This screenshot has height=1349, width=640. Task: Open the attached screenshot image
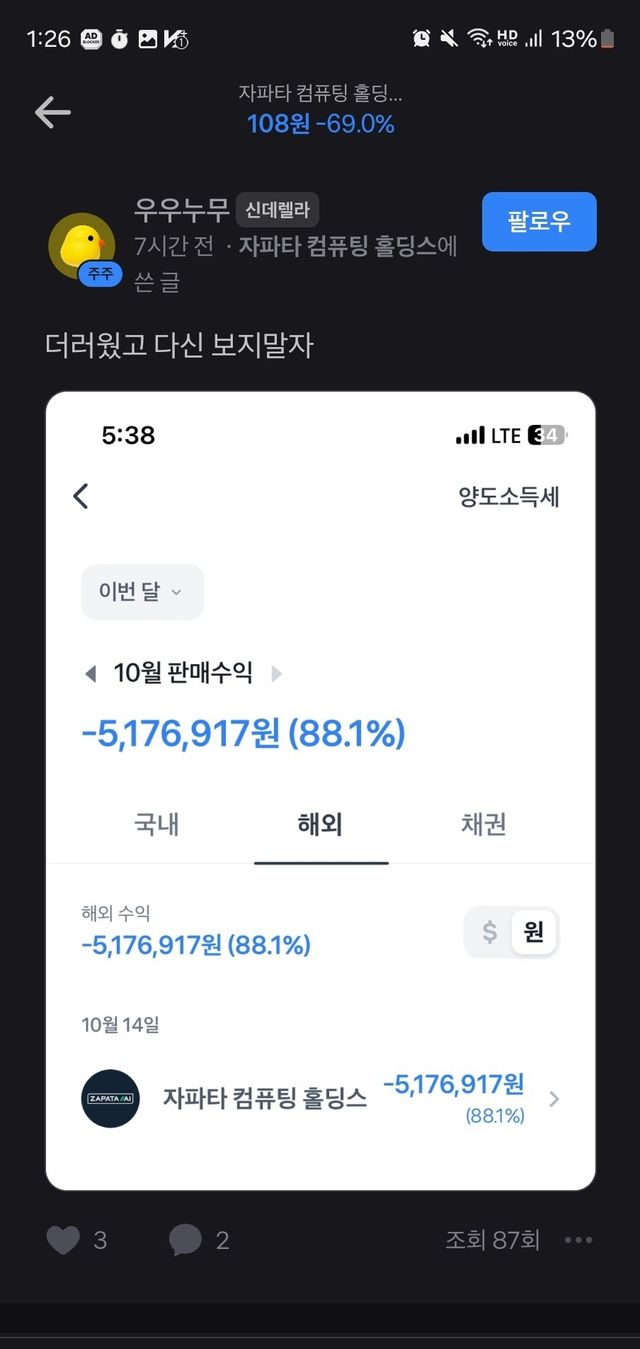[x=320, y=790]
